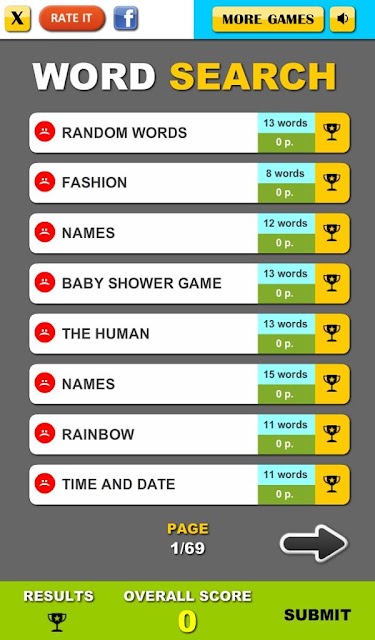Open More Games
This screenshot has height=640, width=375.
[x=268, y=19]
